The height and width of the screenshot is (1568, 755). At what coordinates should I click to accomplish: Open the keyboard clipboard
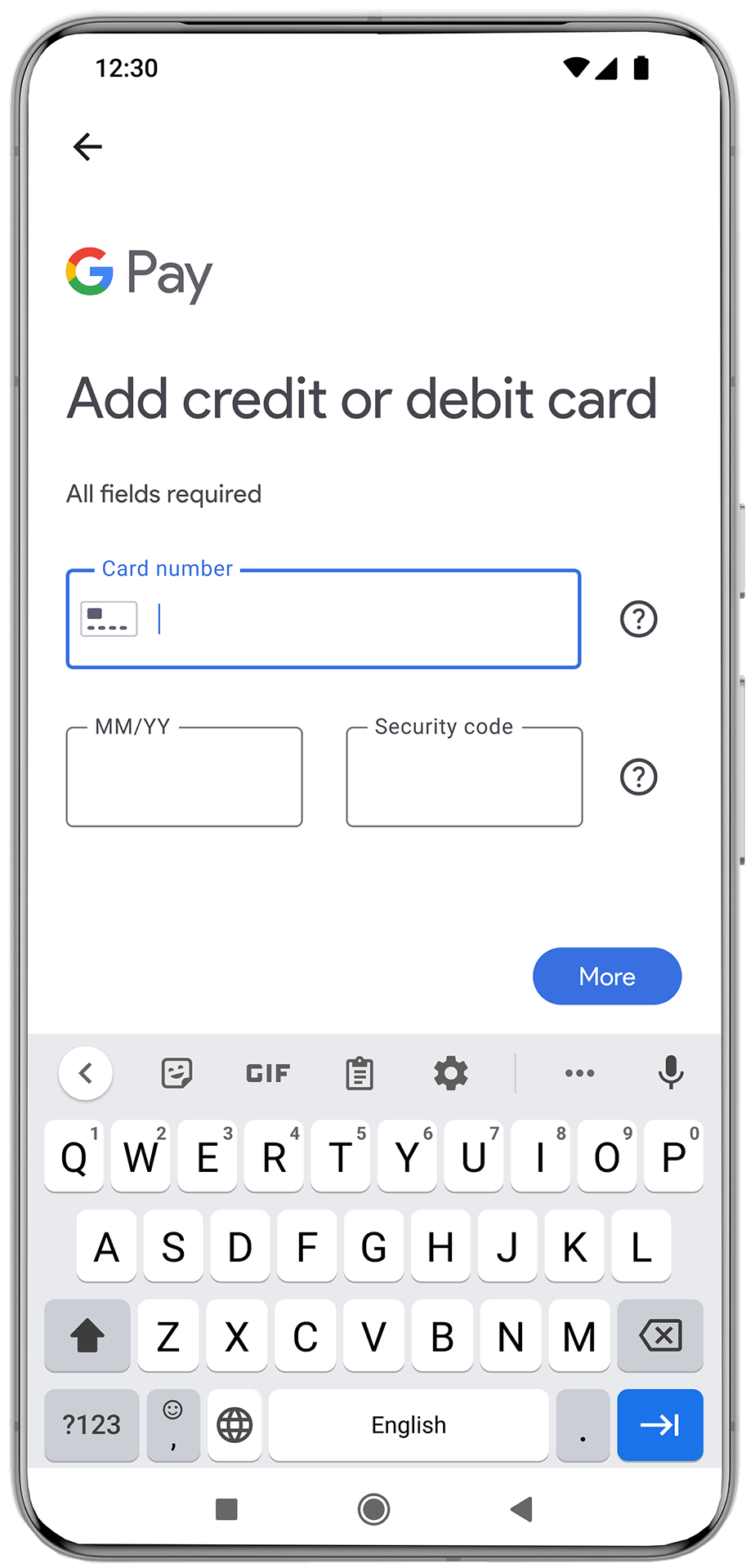pyautogui.click(x=360, y=1073)
